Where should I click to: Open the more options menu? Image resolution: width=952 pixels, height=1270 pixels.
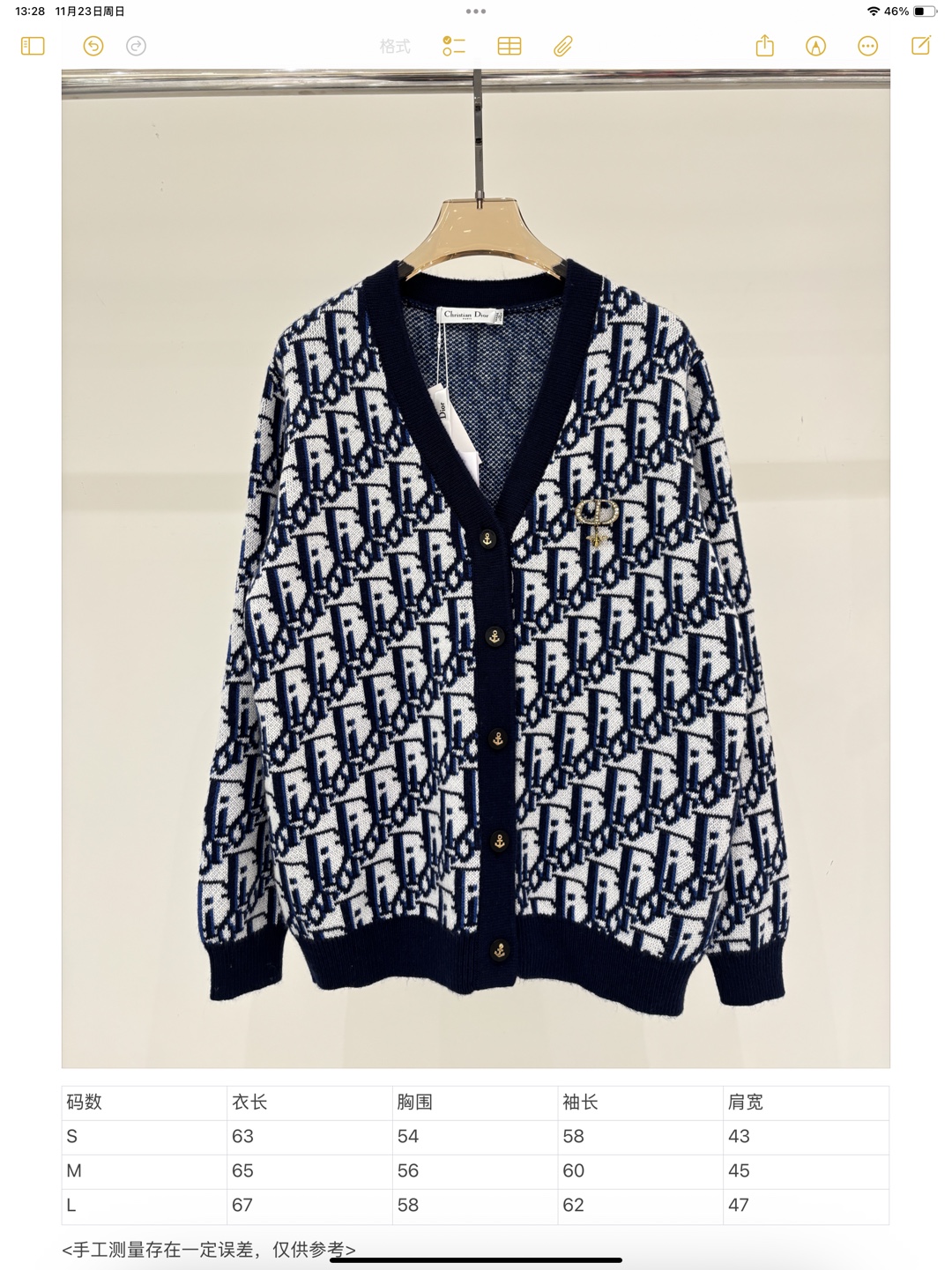point(868,46)
